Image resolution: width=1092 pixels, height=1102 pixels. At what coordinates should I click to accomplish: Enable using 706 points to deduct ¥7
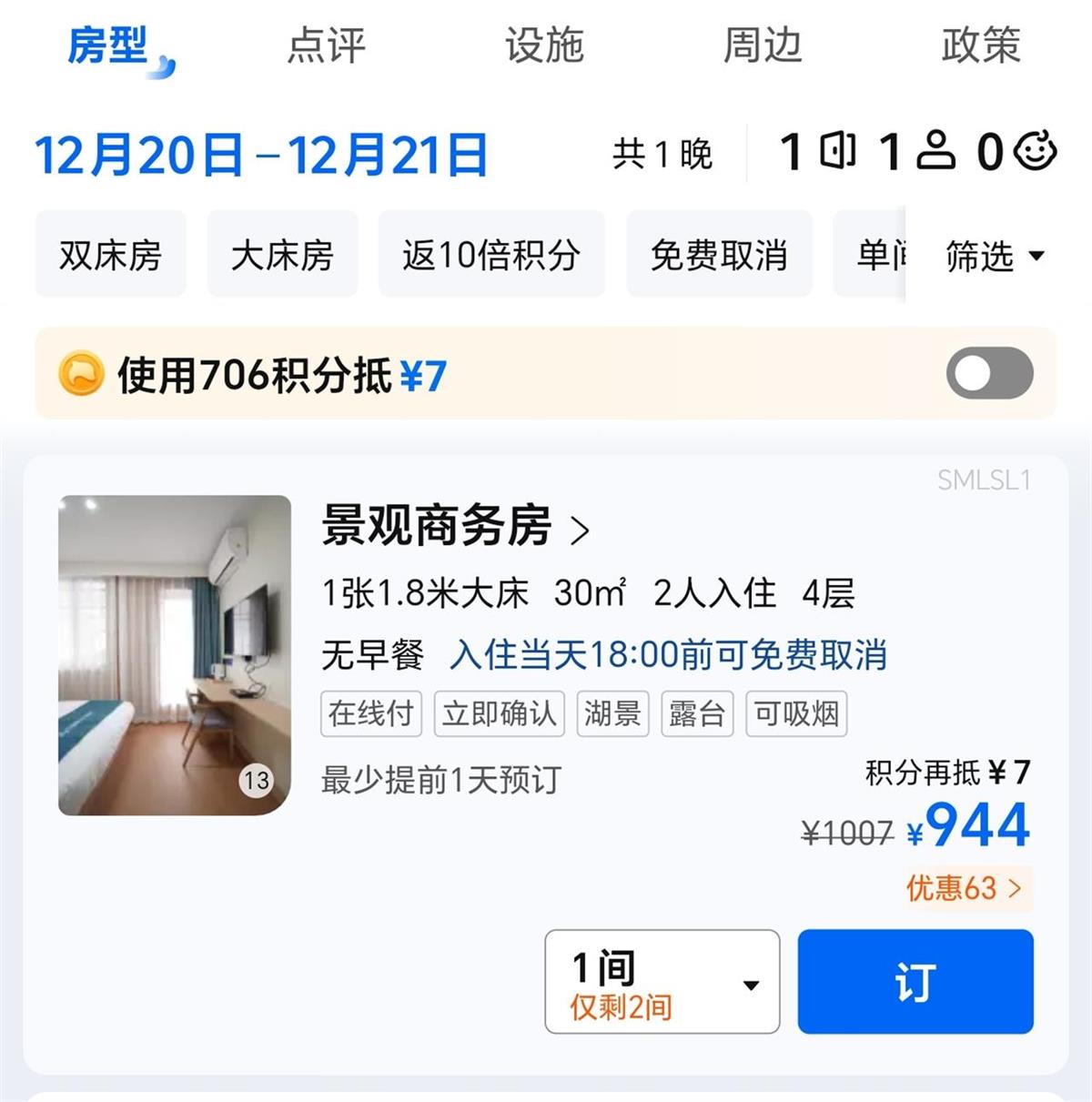(989, 374)
